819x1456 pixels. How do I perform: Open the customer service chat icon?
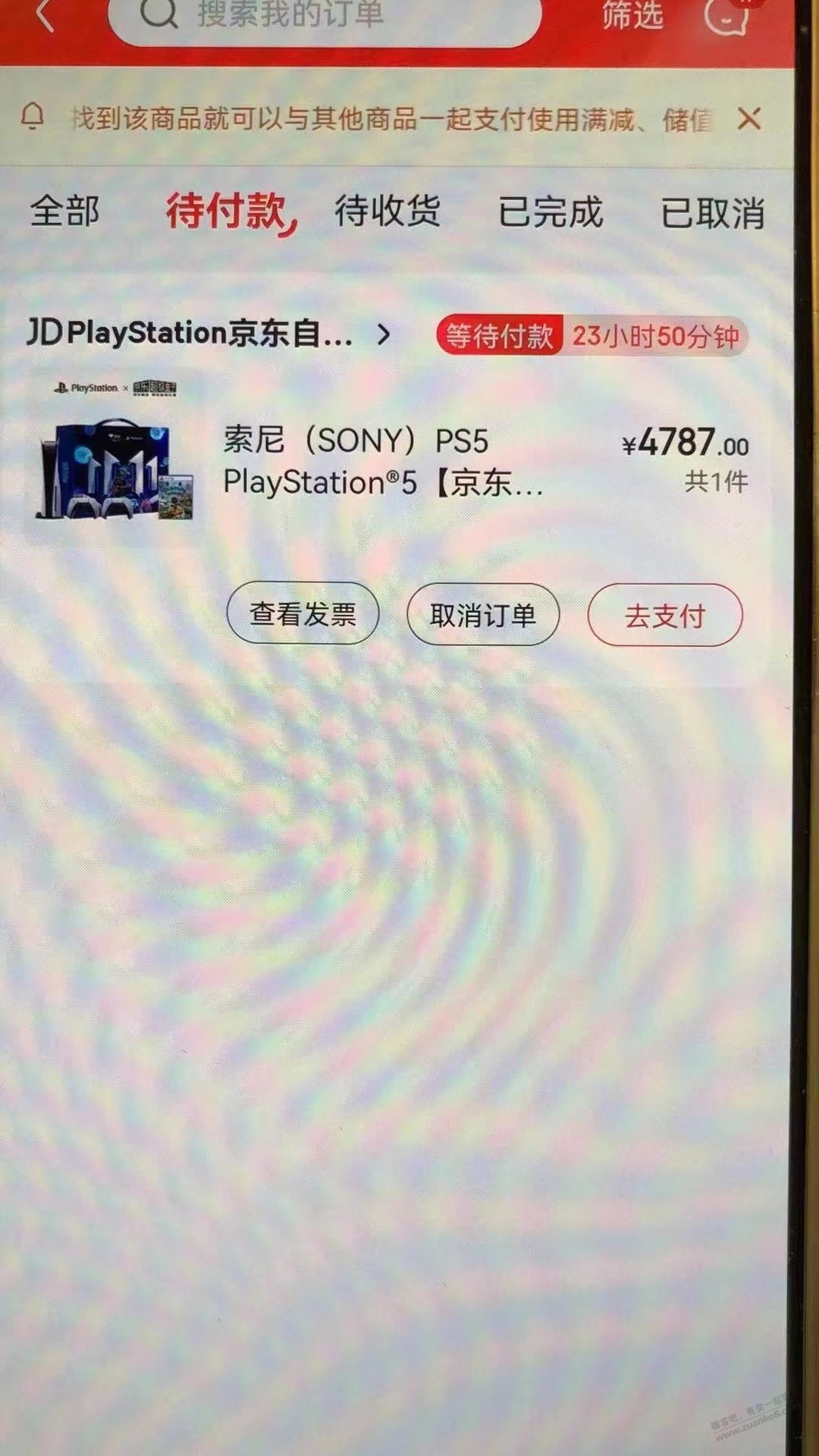tap(726, 15)
